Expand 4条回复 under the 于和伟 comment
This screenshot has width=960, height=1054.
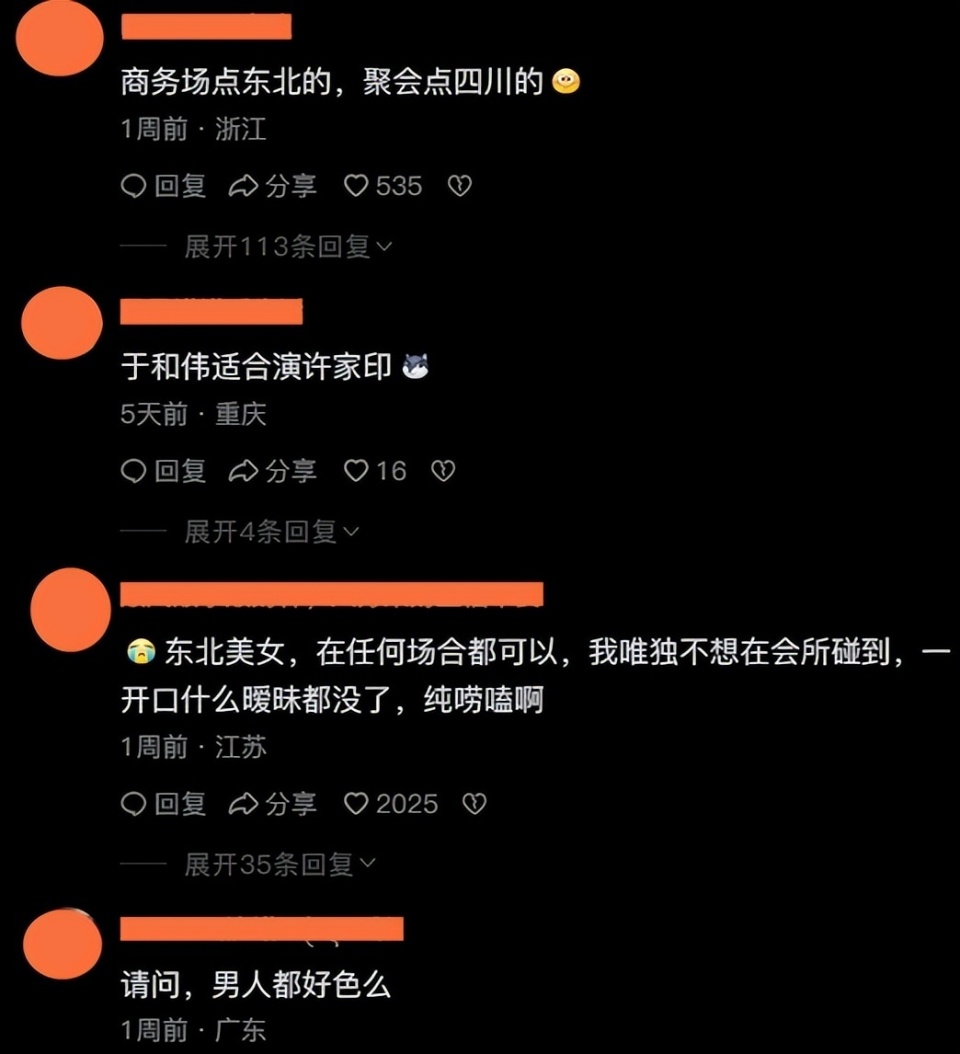pyautogui.click(x=265, y=531)
